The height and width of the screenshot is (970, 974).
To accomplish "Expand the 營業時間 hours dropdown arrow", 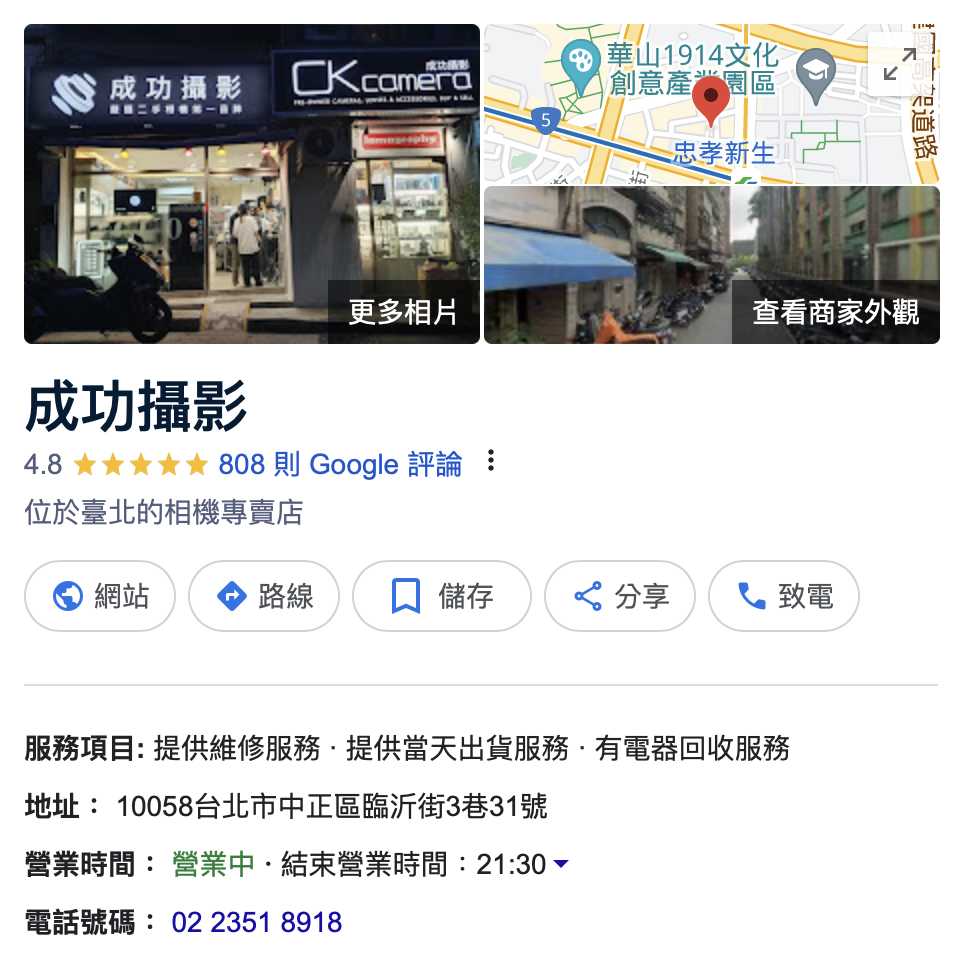I will click(x=561, y=864).
